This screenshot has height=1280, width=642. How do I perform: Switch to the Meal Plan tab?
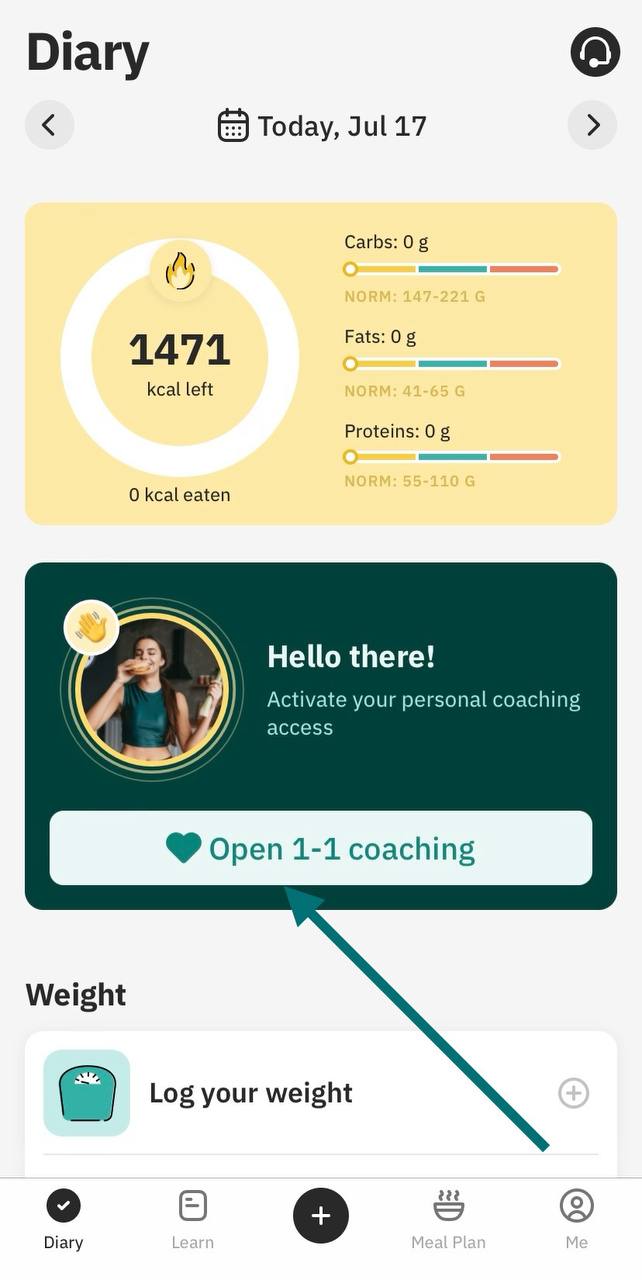point(448,1220)
